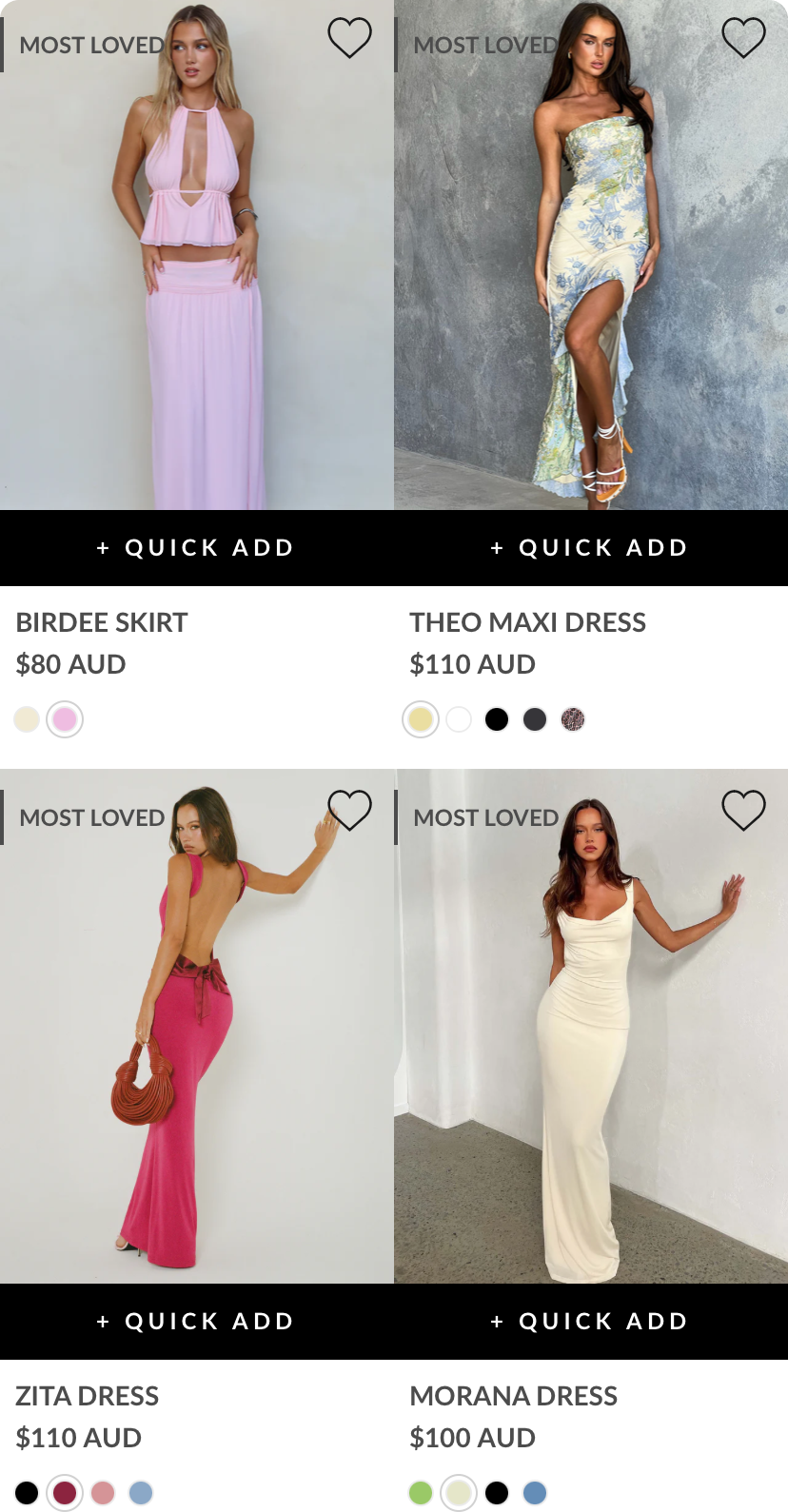Open the Birdee Skirt product image
This screenshot has width=788, height=1512.
[x=197, y=285]
